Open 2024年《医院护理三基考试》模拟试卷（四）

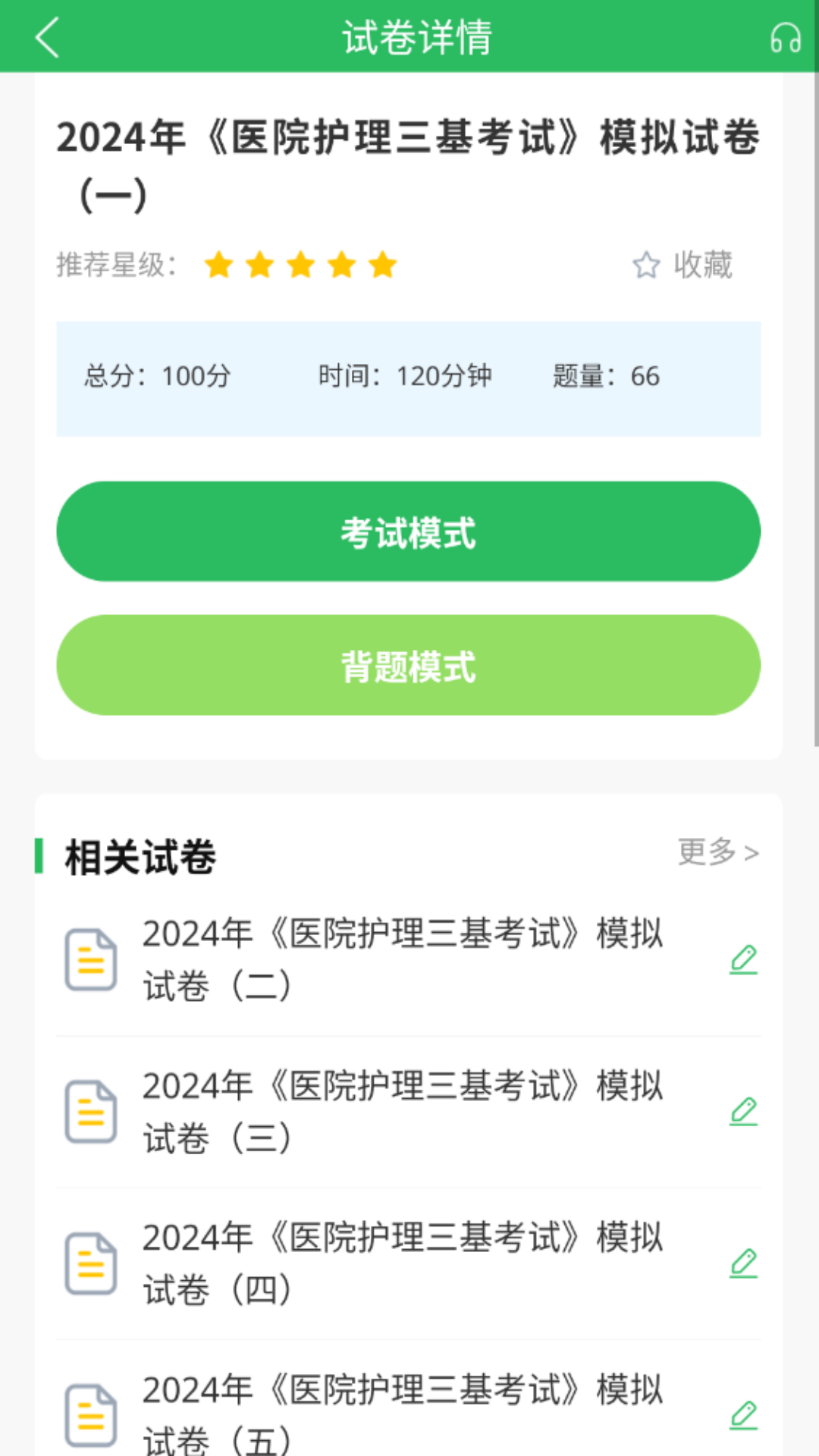tap(402, 1263)
